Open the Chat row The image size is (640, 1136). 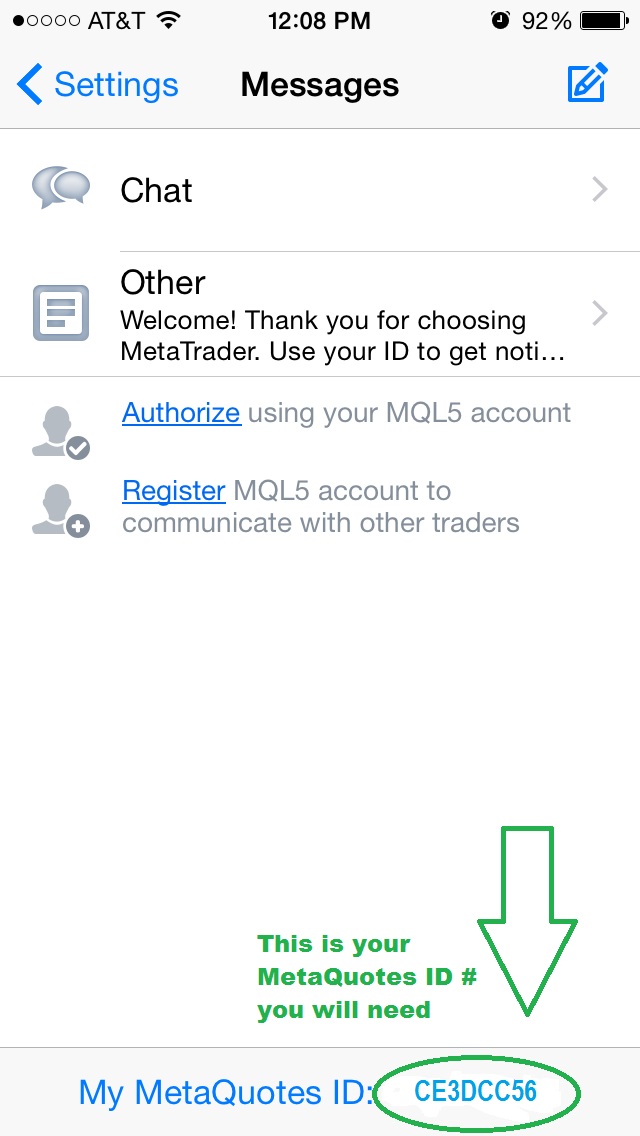pos(320,191)
